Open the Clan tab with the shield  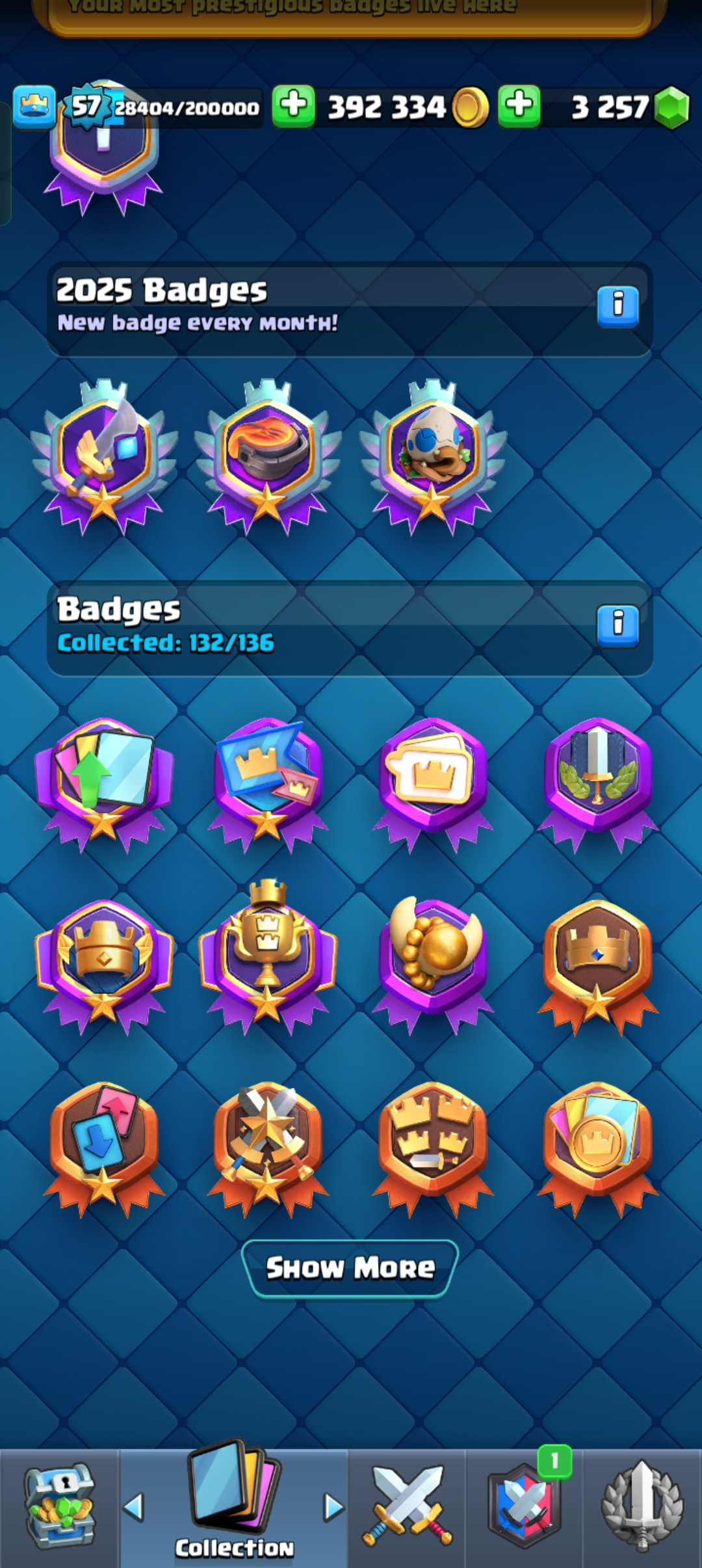pos(524,1508)
